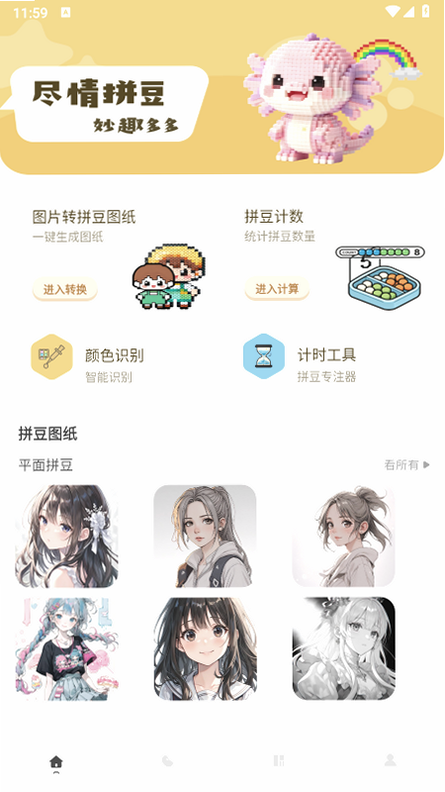Open the blue-haired girl in black t-shirt pattern
This screenshot has width=445, height=792.
[x=67, y=649]
